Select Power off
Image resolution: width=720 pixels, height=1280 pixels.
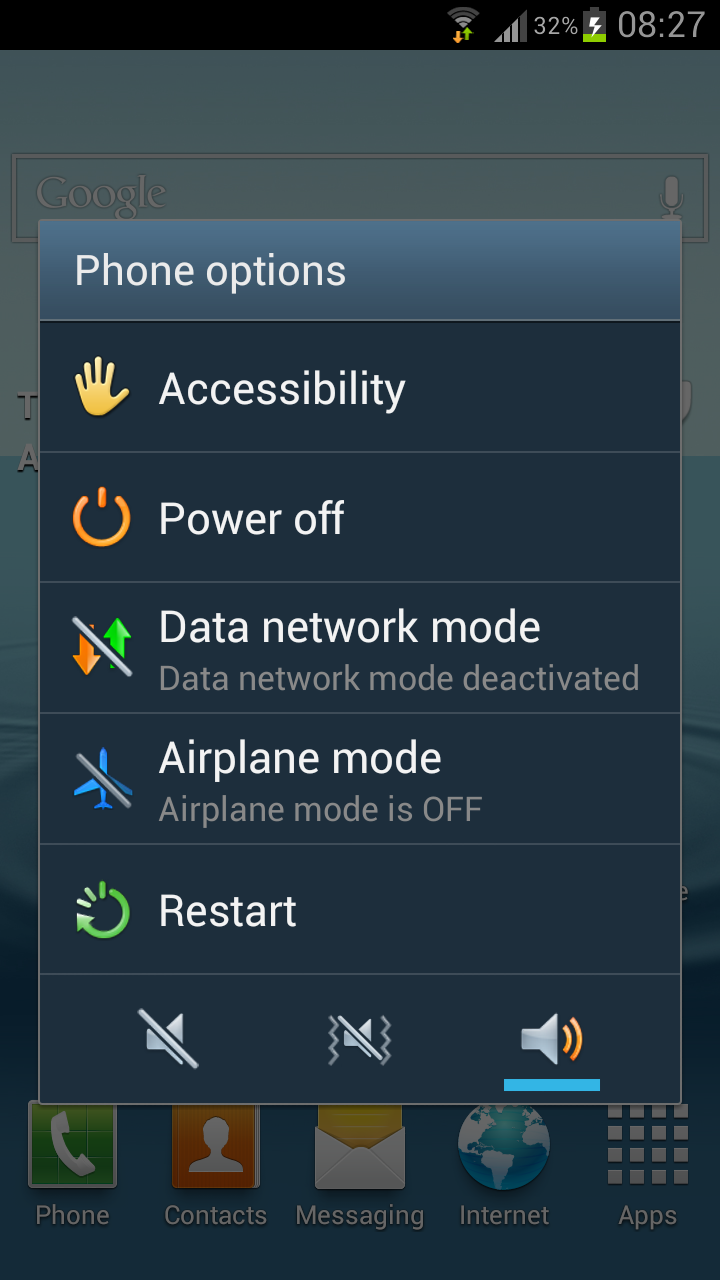[x=360, y=518]
